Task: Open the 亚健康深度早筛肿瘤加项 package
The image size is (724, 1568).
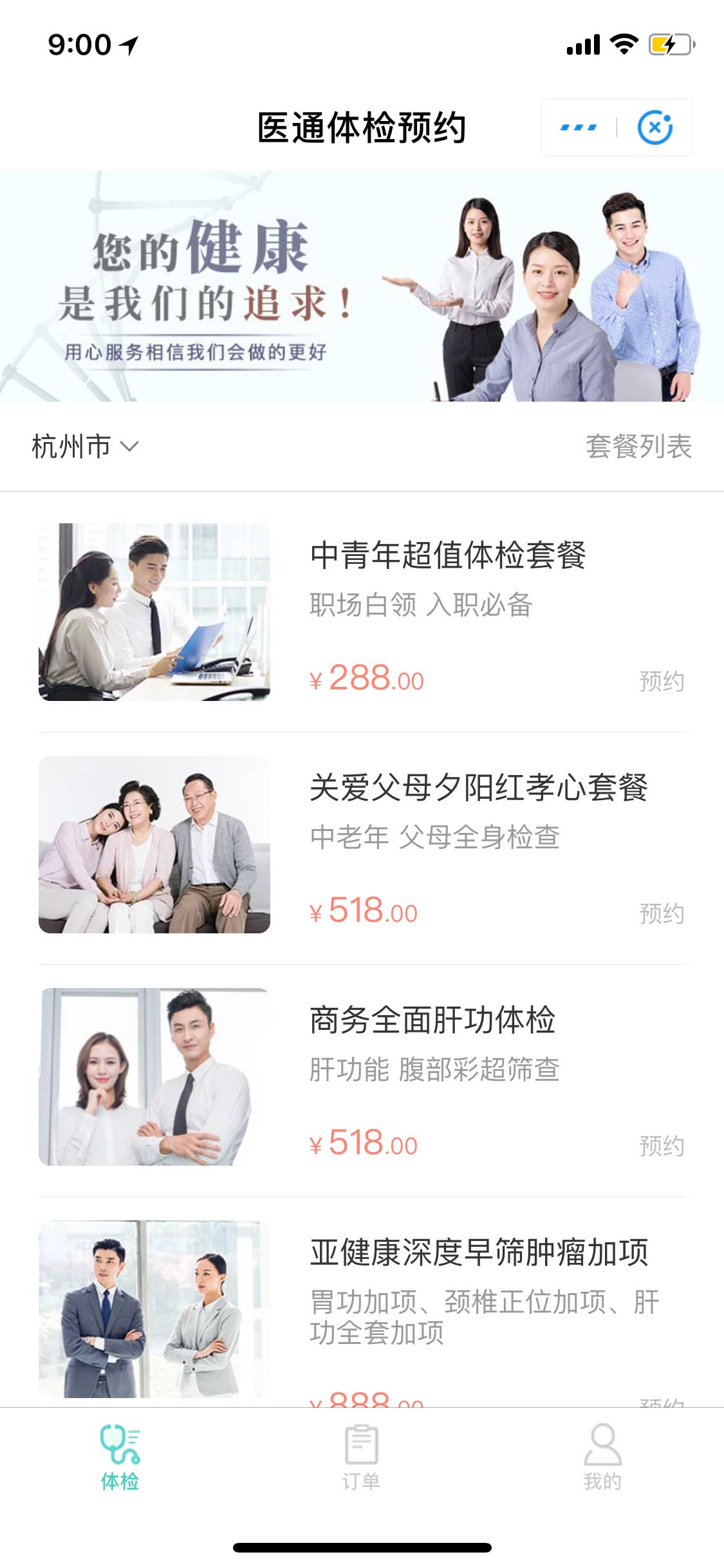Action: [x=479, y=1252]
